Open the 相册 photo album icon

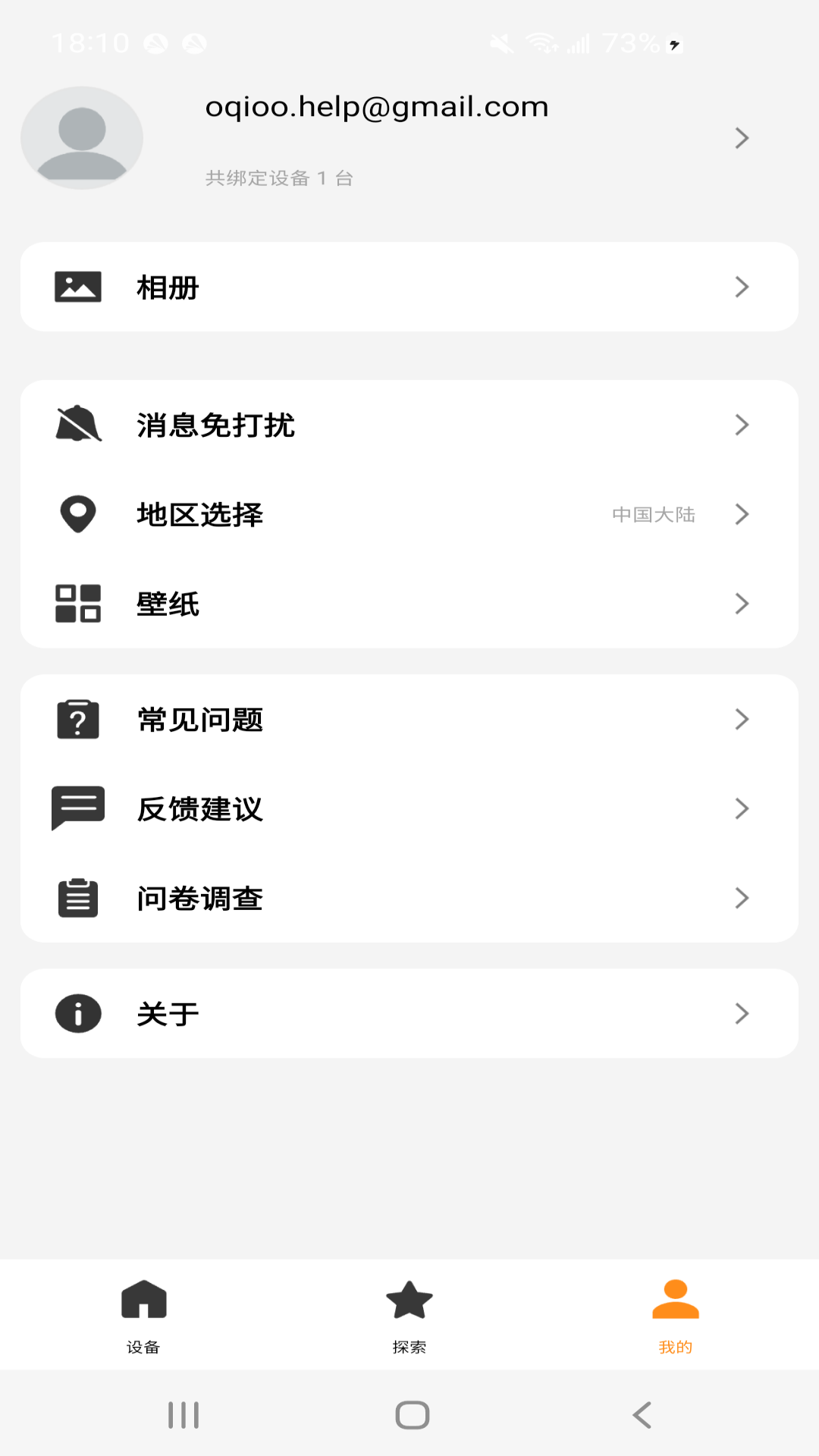click(78, 287)
